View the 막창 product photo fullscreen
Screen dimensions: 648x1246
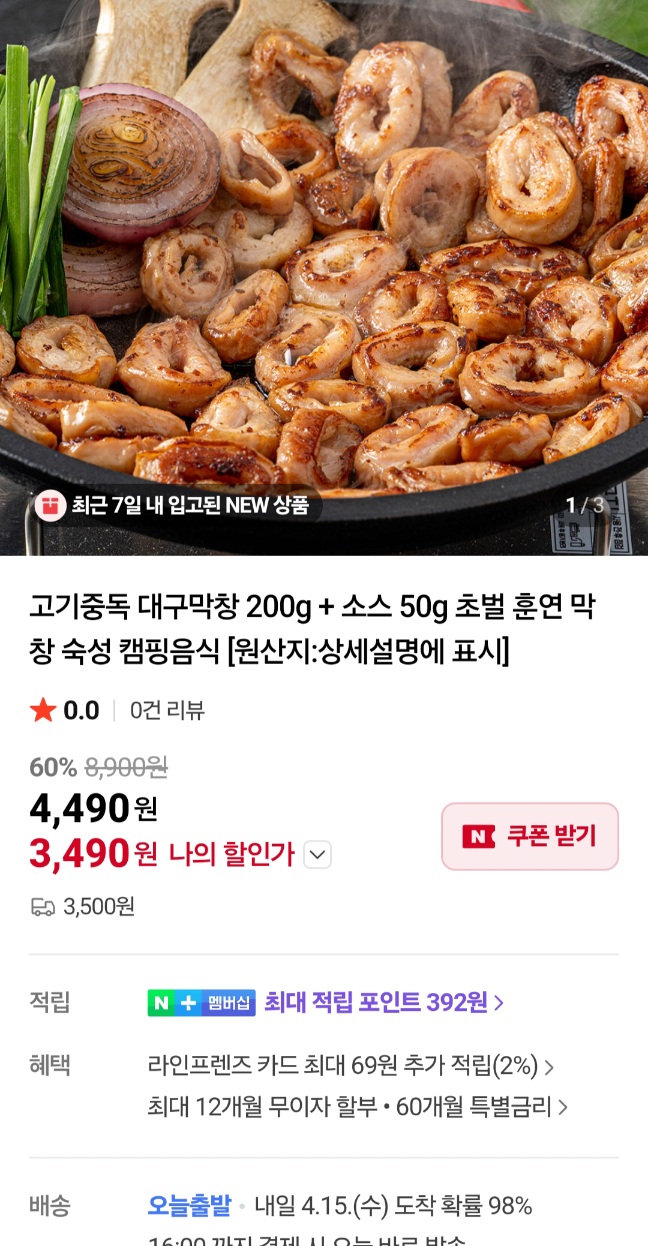(x=324, y=270)
